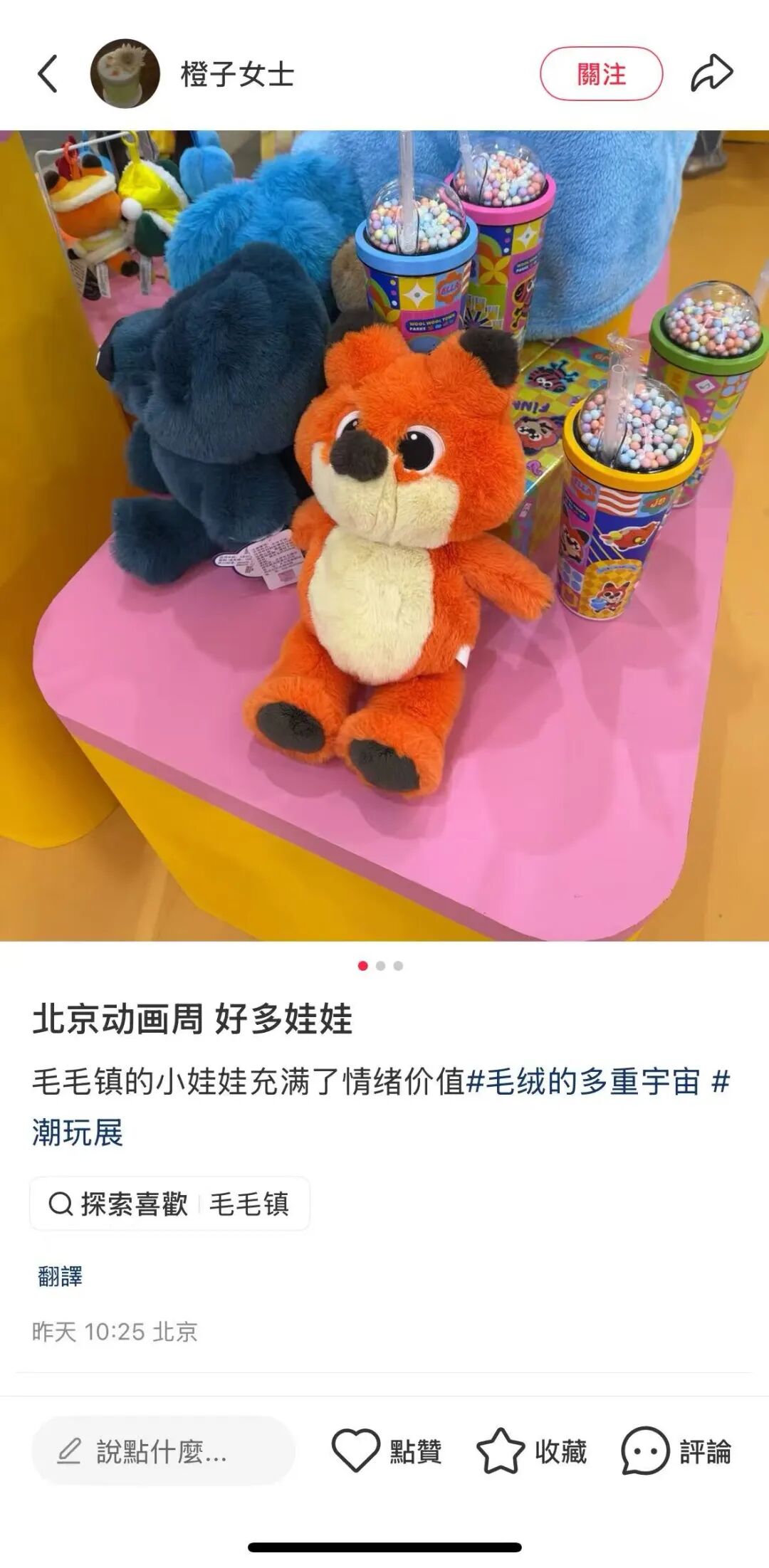Viewport: 769px width, 1568px height.
Task: Go back using the arrow
Action: 48,74
